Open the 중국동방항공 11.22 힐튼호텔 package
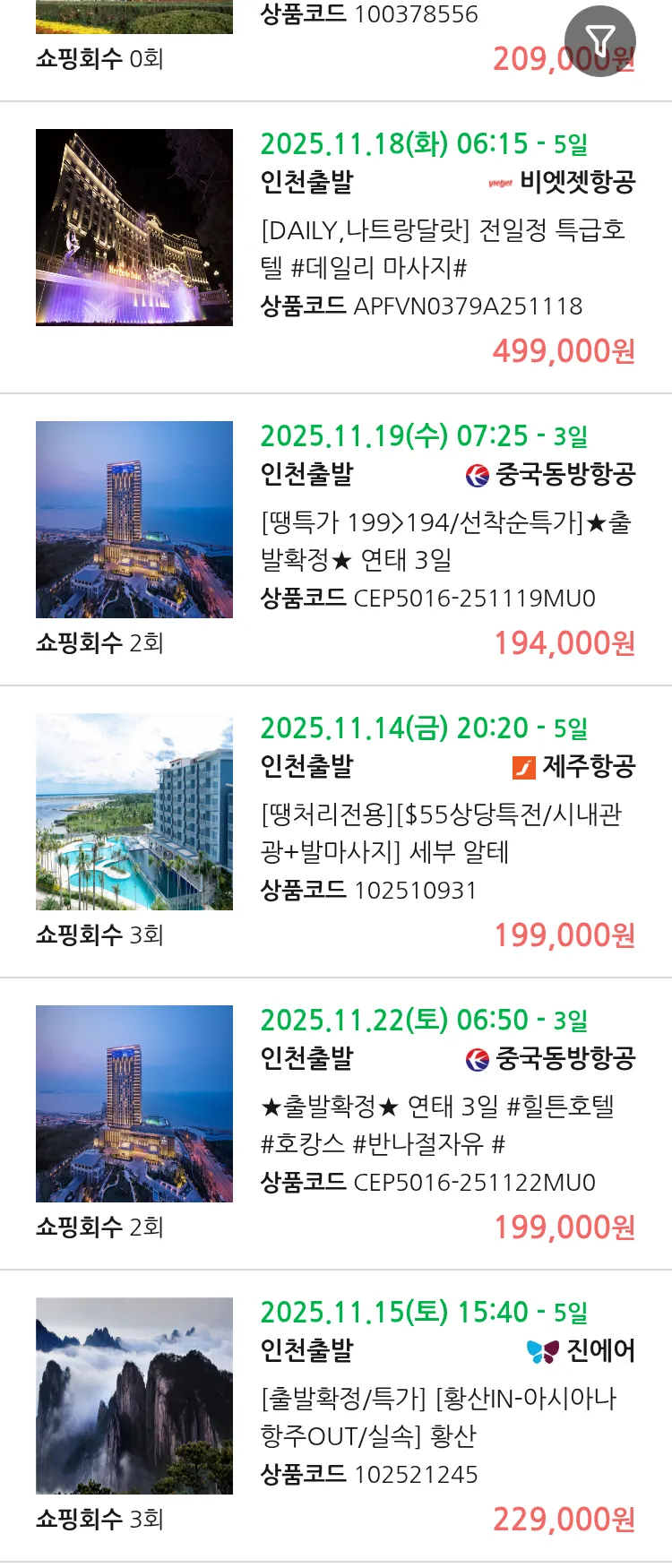Viewport: 672px width, 1568px height. pyautogui.click(x=437, y=1124)
